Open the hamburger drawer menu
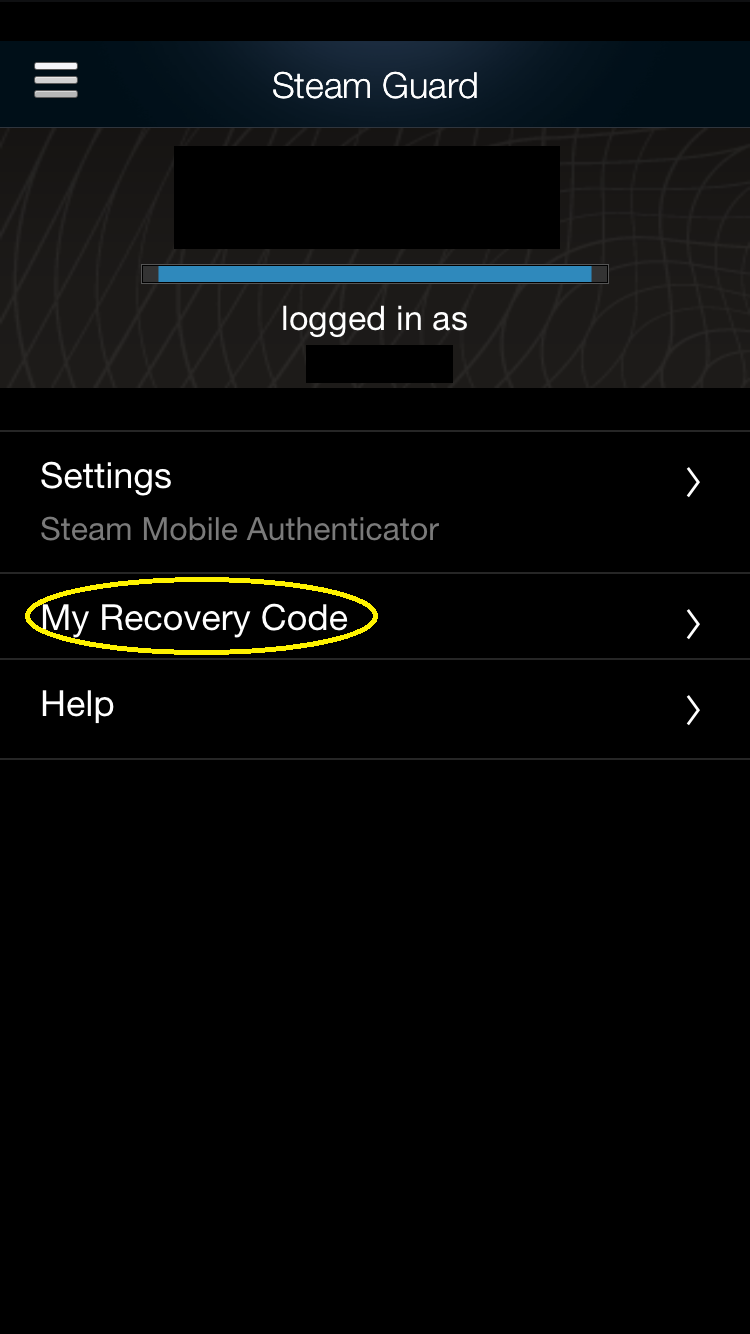750x1334 pixels. click(56, 81)
